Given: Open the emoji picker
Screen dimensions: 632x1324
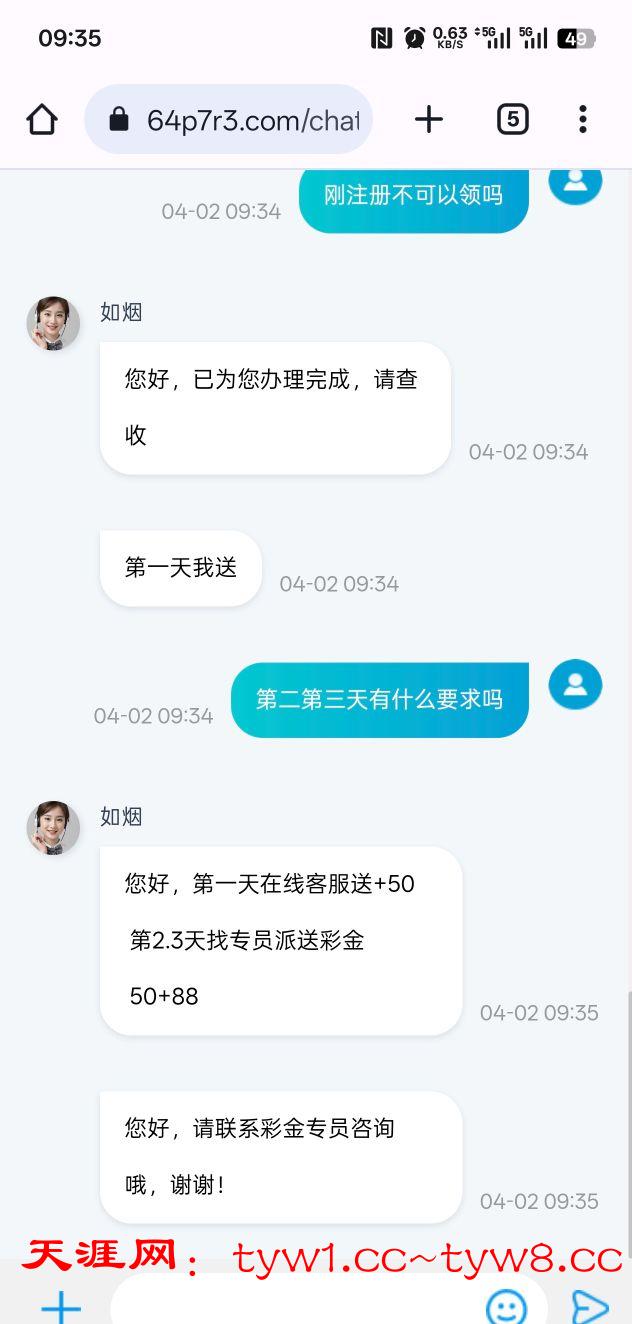Looking at the screenshot, I should pyautogui.click(x=506, y=1306).
